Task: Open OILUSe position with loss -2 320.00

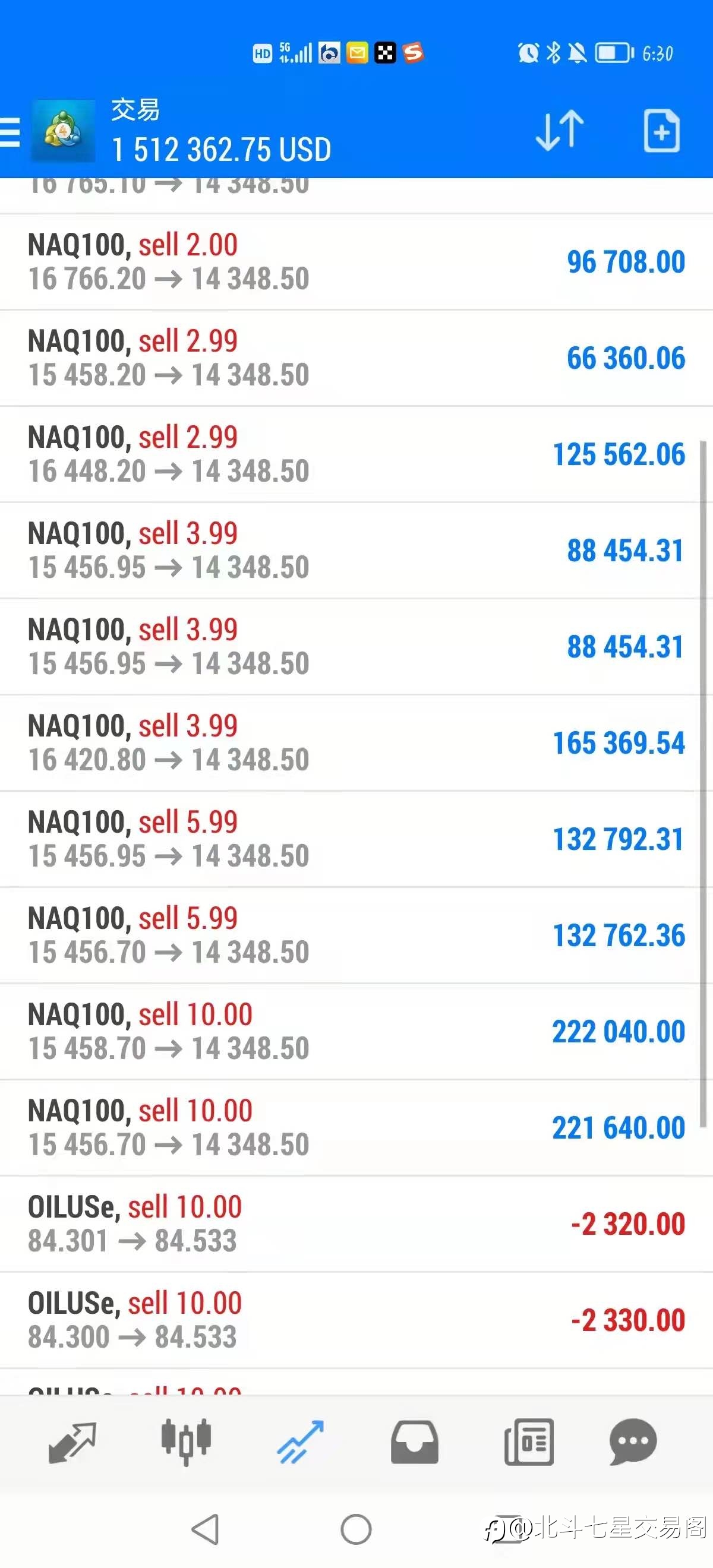Action: click(356, 1224)
